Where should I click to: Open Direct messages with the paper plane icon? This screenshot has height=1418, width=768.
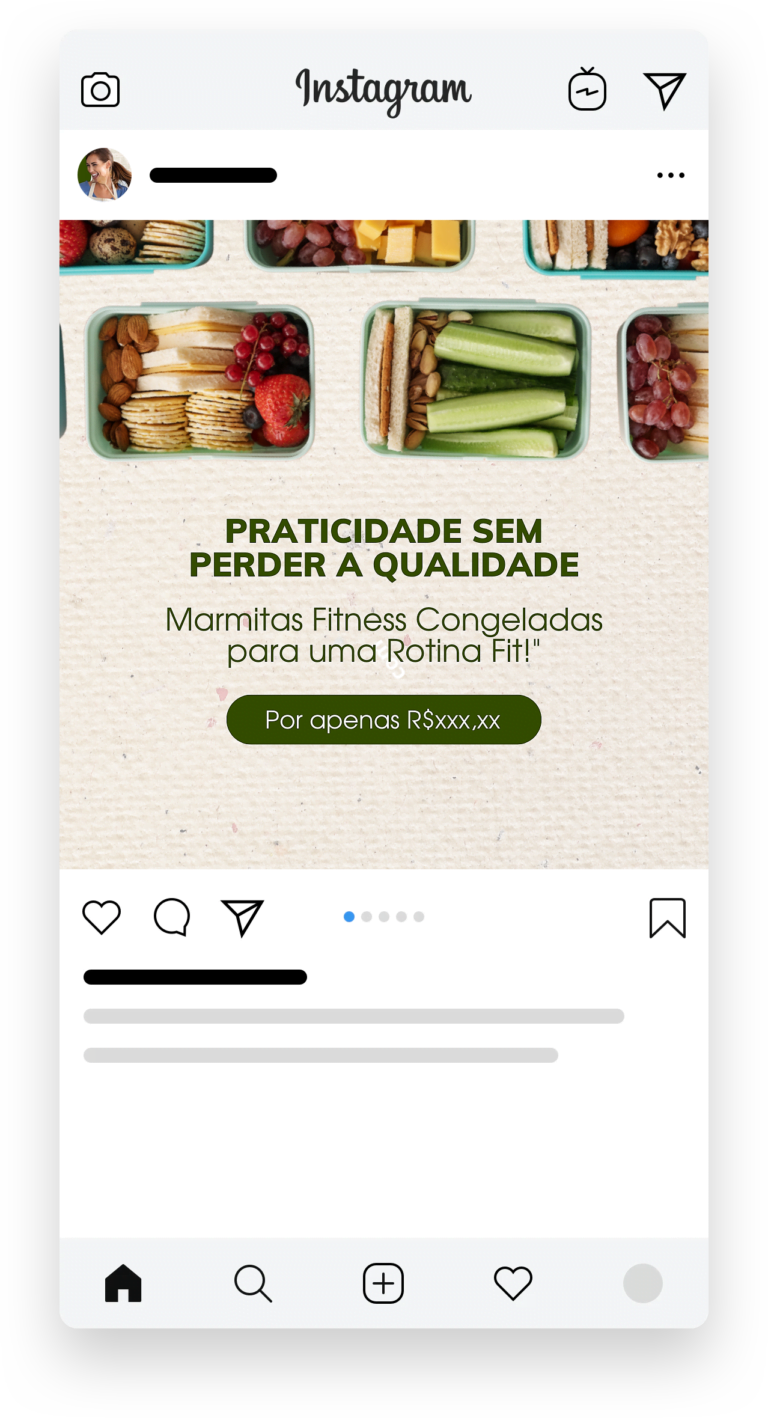click(x=665, y=89)
